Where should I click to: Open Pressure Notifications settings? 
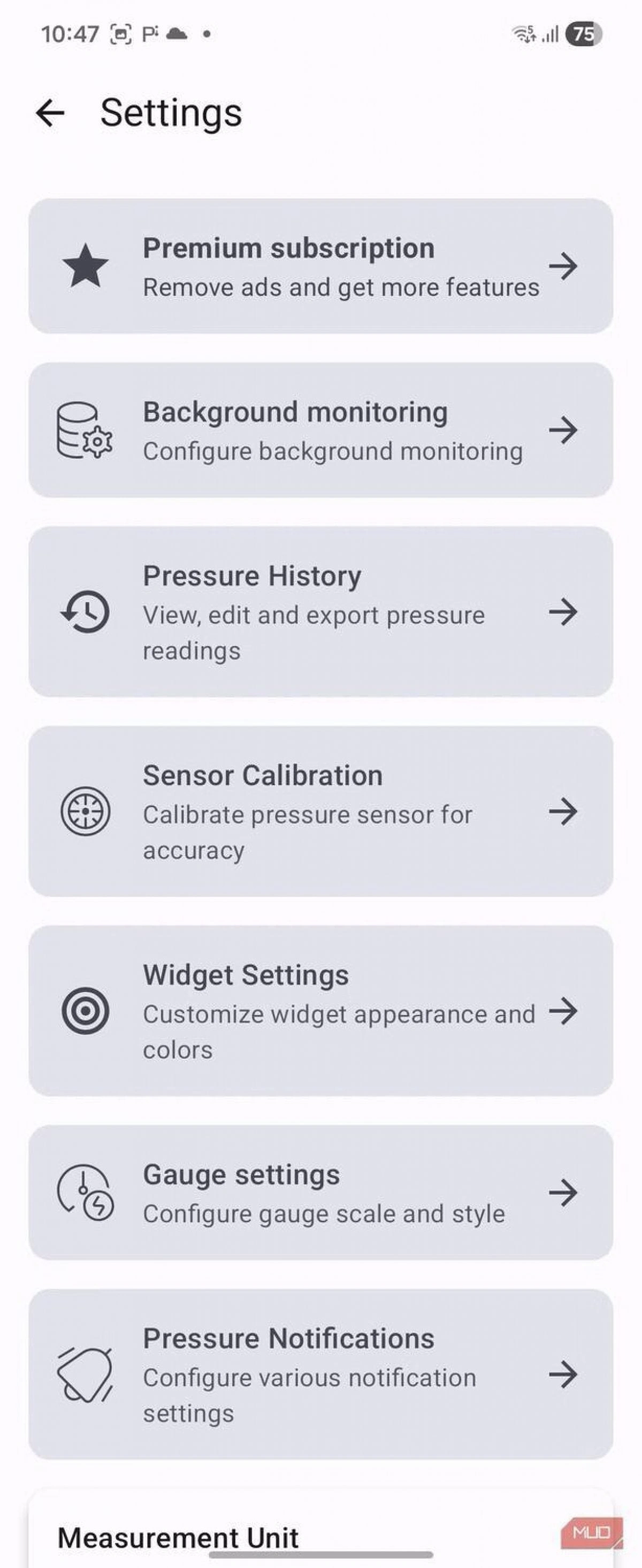point(320,1374)
